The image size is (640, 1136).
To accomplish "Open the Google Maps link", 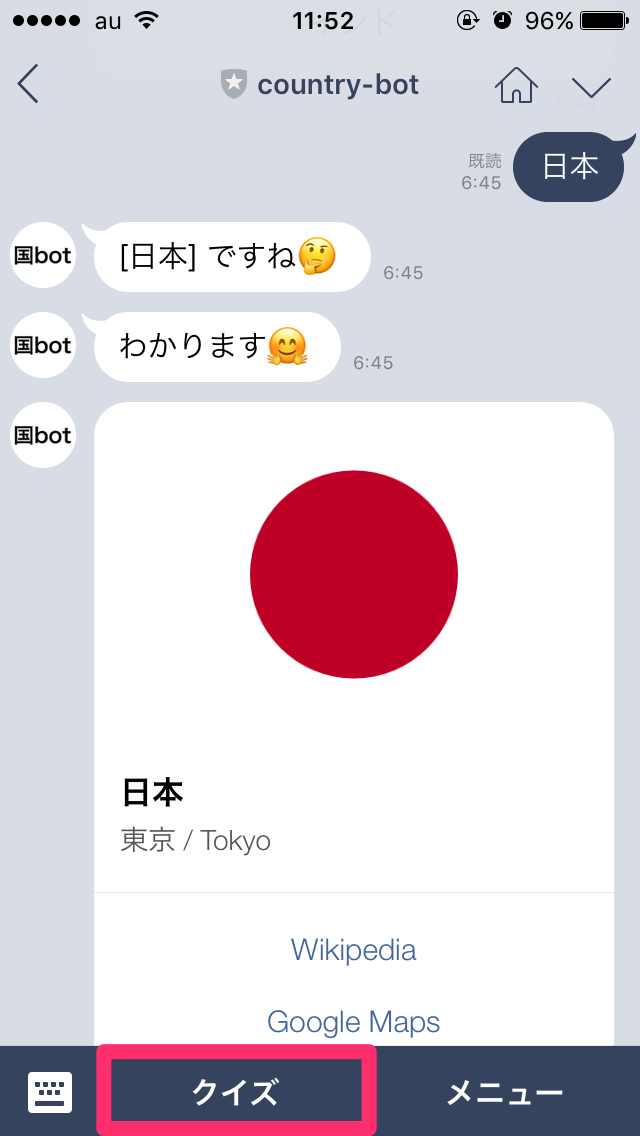I will [x=353, y=1022].
